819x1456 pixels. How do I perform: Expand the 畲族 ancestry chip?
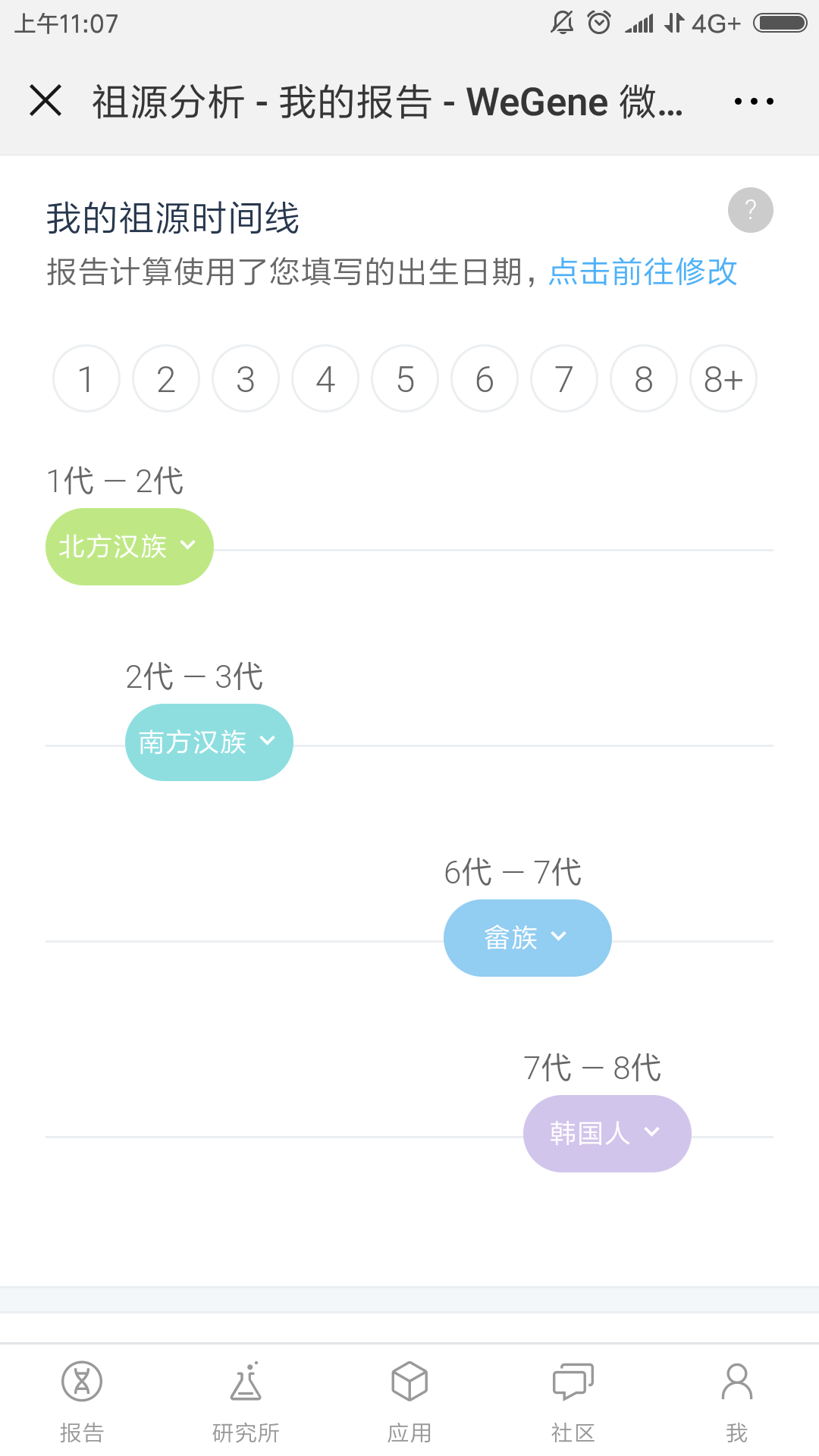(x=528, y=938)
